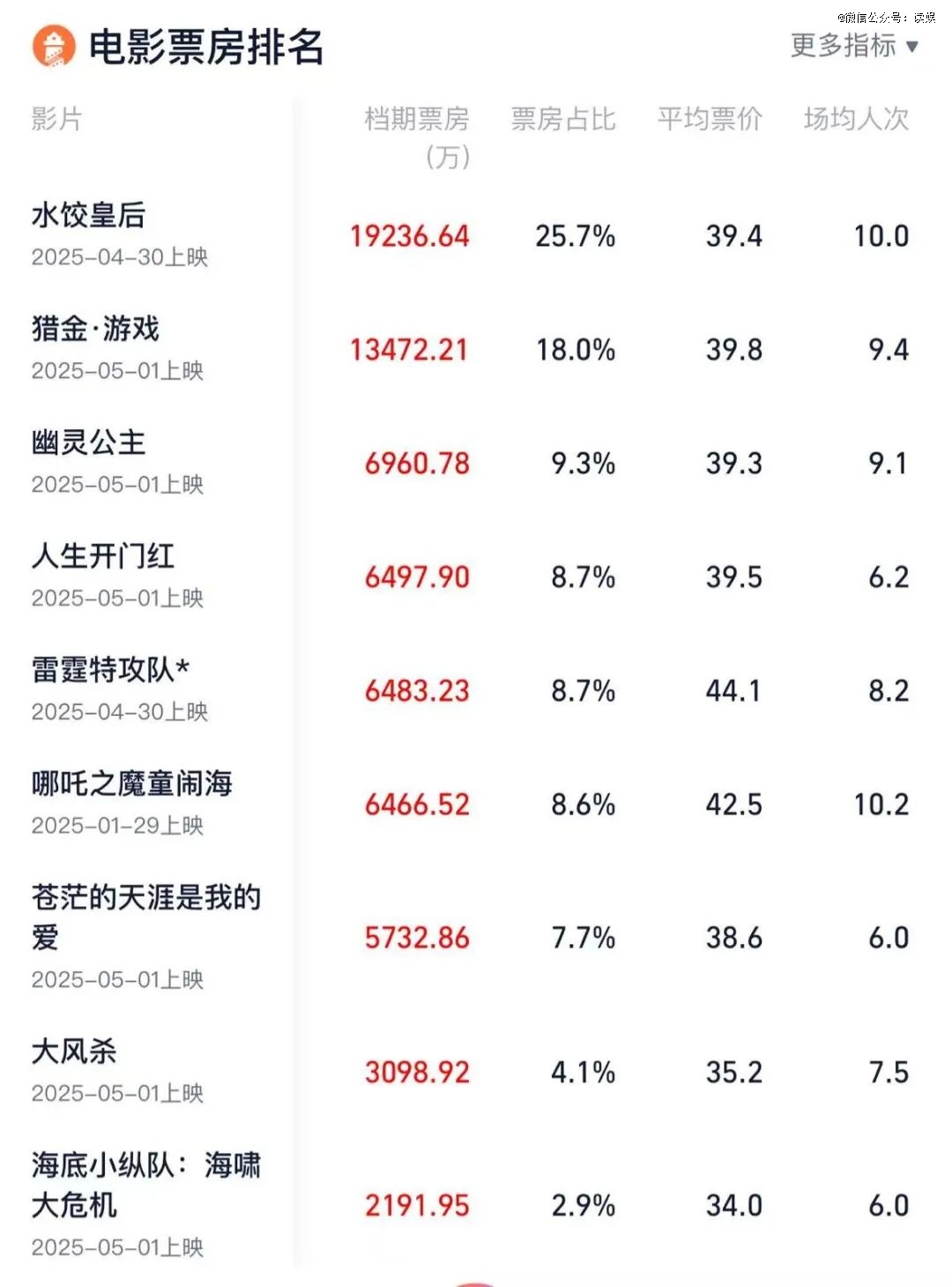Open 雷霆特攻队* box office details
The width and height of the screenshot is (952, 1287).
pos(110,671)
